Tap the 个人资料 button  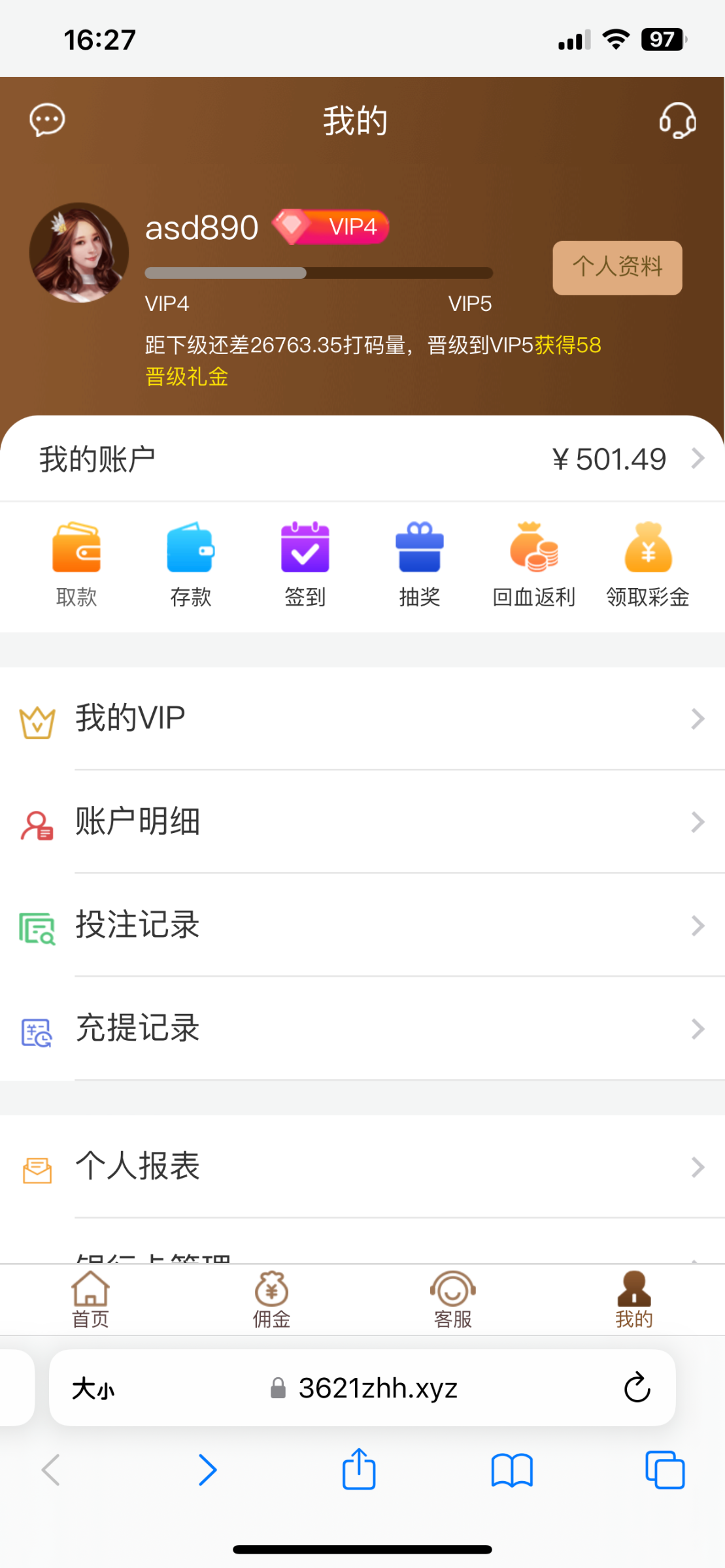click(616, 267)
